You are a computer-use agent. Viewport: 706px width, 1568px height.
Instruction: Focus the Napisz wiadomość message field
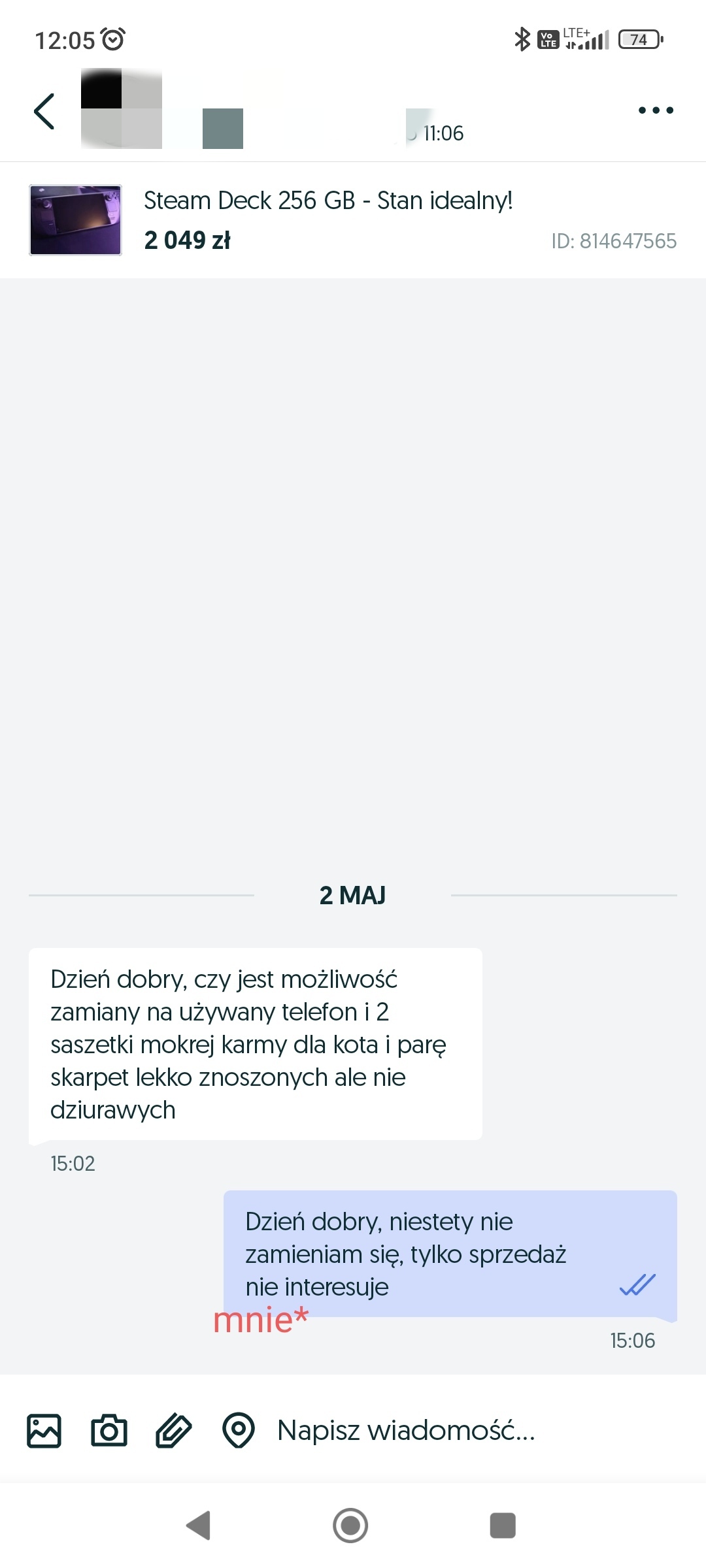458,1431
